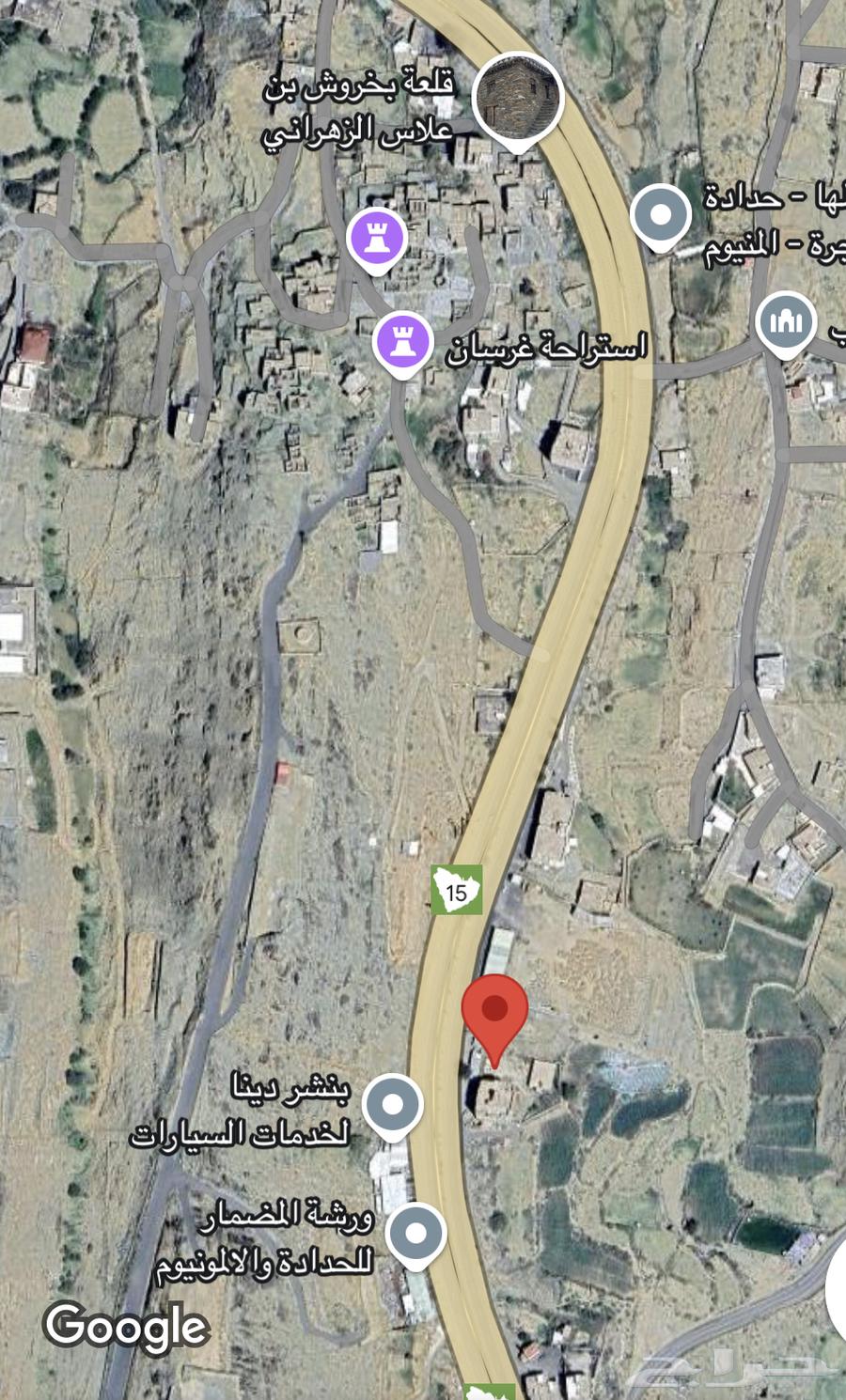Image resolution: width=846 pixels, height=1400 pixels.
Task: Select the ورشة المضمار للحدادة والالمونيوم pin
Action: [415, 1232]
